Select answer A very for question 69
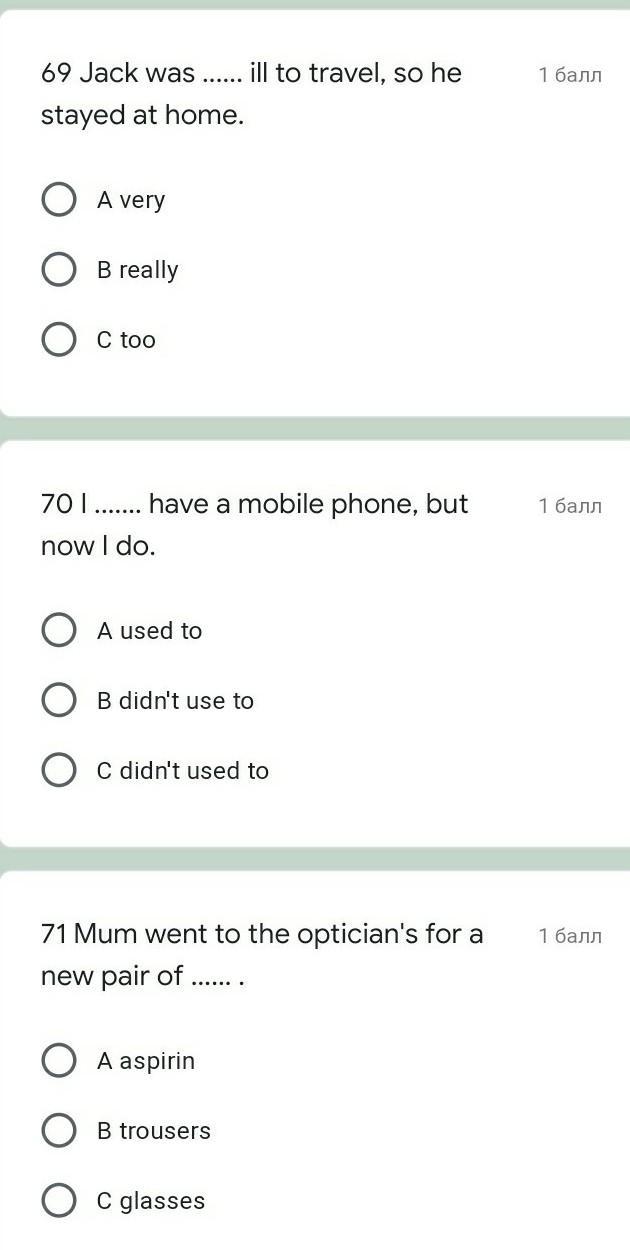 pos(59,200)
